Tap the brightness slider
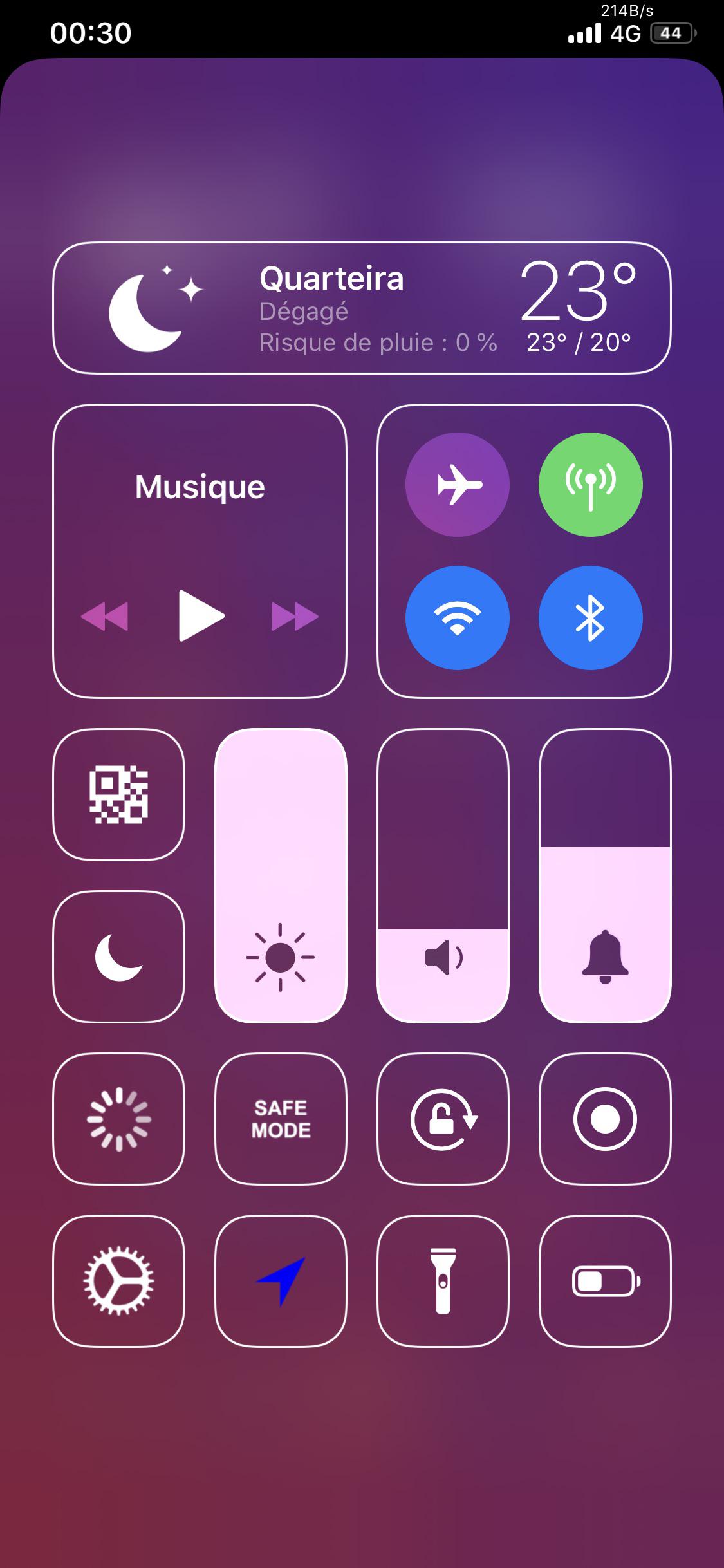 click(x=281, y=875)
